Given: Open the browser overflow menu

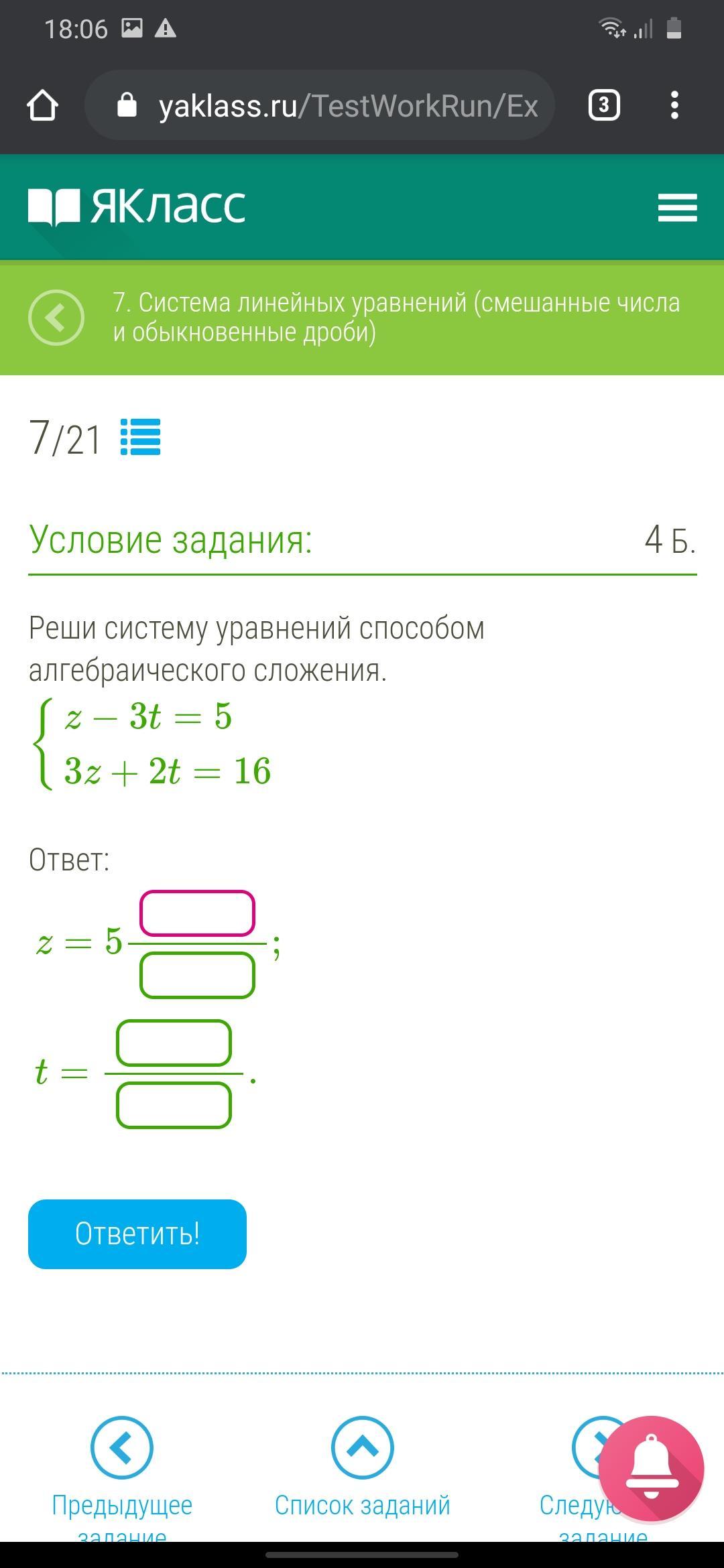Looking at the screenshot, I should coord(674,105).
